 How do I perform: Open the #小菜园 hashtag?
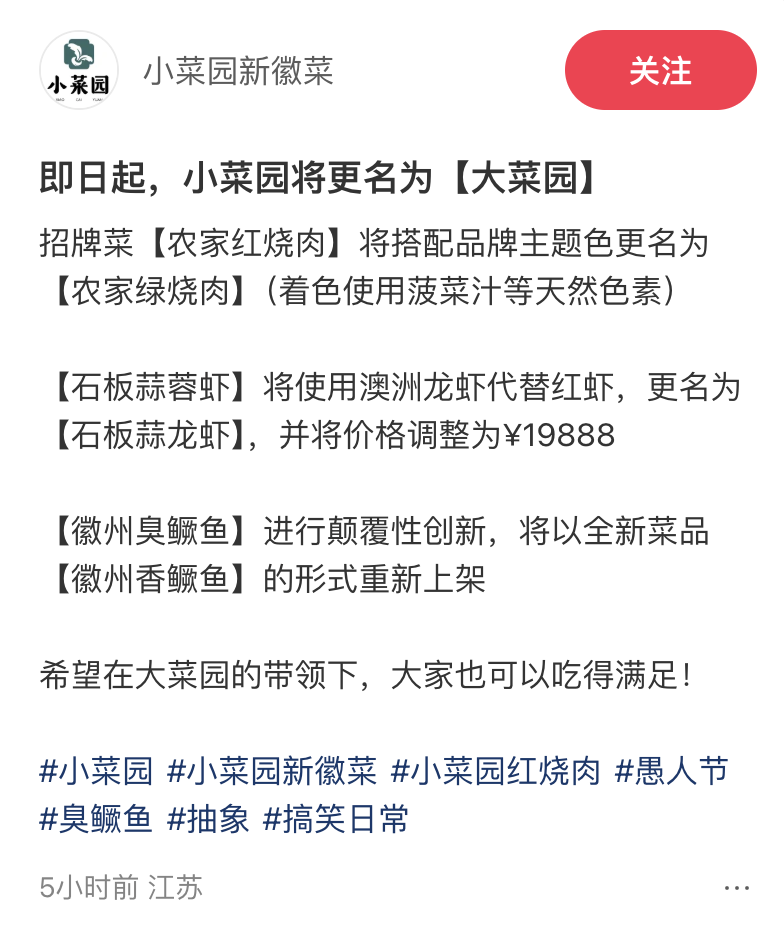96,771
